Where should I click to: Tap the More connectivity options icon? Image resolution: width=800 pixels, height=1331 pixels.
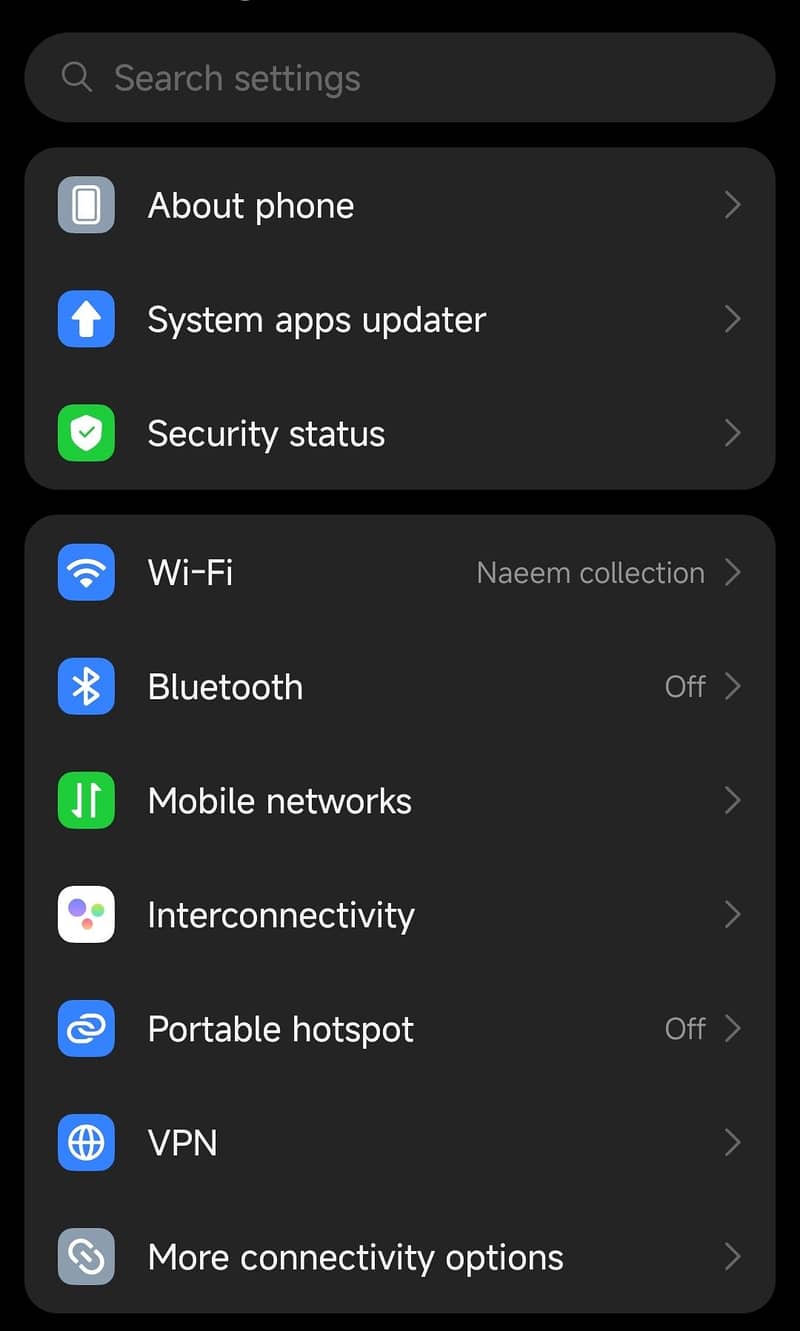pos(86,1257)
